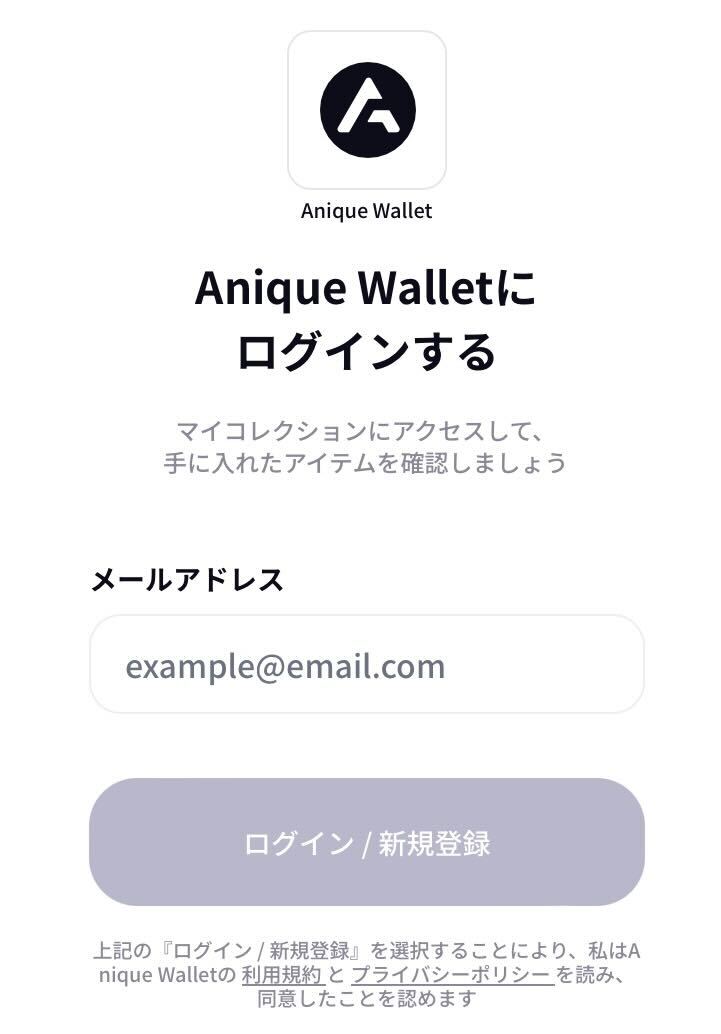Image resolution: width=721 pixels, height=1034 pixels.
Task: Tap the ログイン / 新規登録 button
Action: pyautogui.click(x=366, y=842)
